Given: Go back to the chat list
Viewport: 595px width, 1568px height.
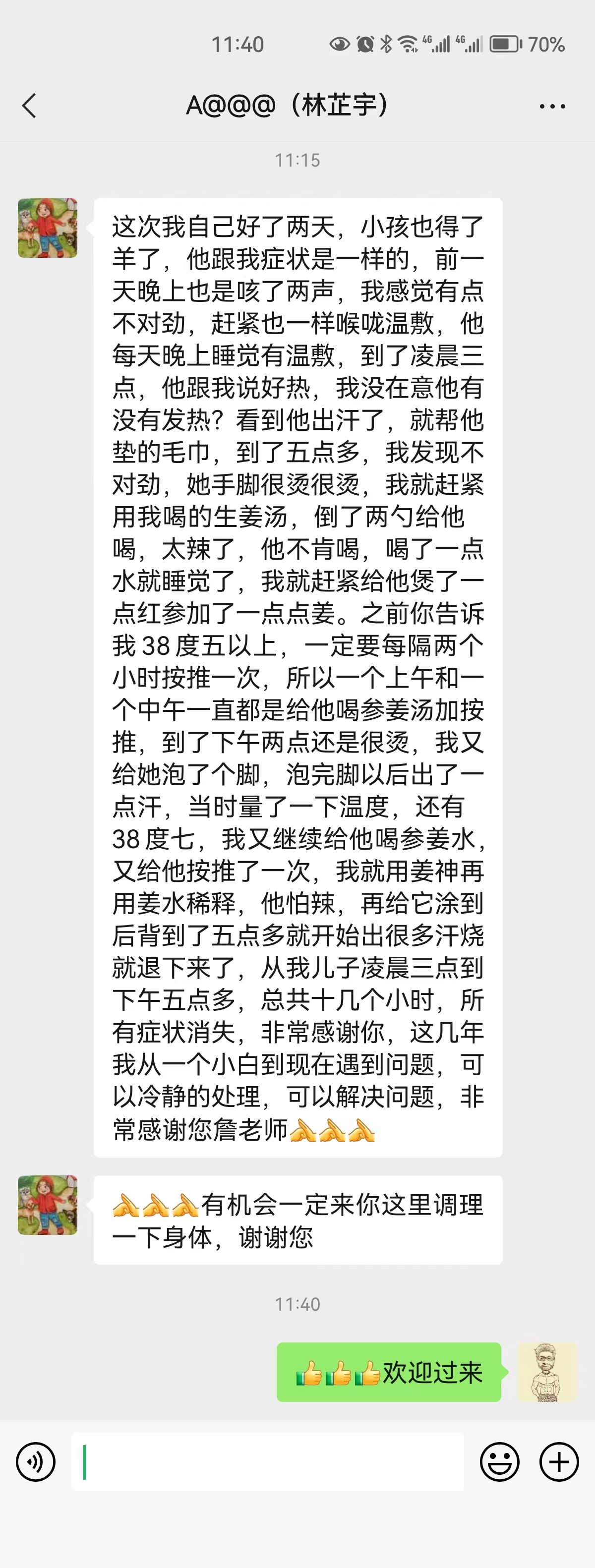Looking at the screenshot, I should point(29,106).
